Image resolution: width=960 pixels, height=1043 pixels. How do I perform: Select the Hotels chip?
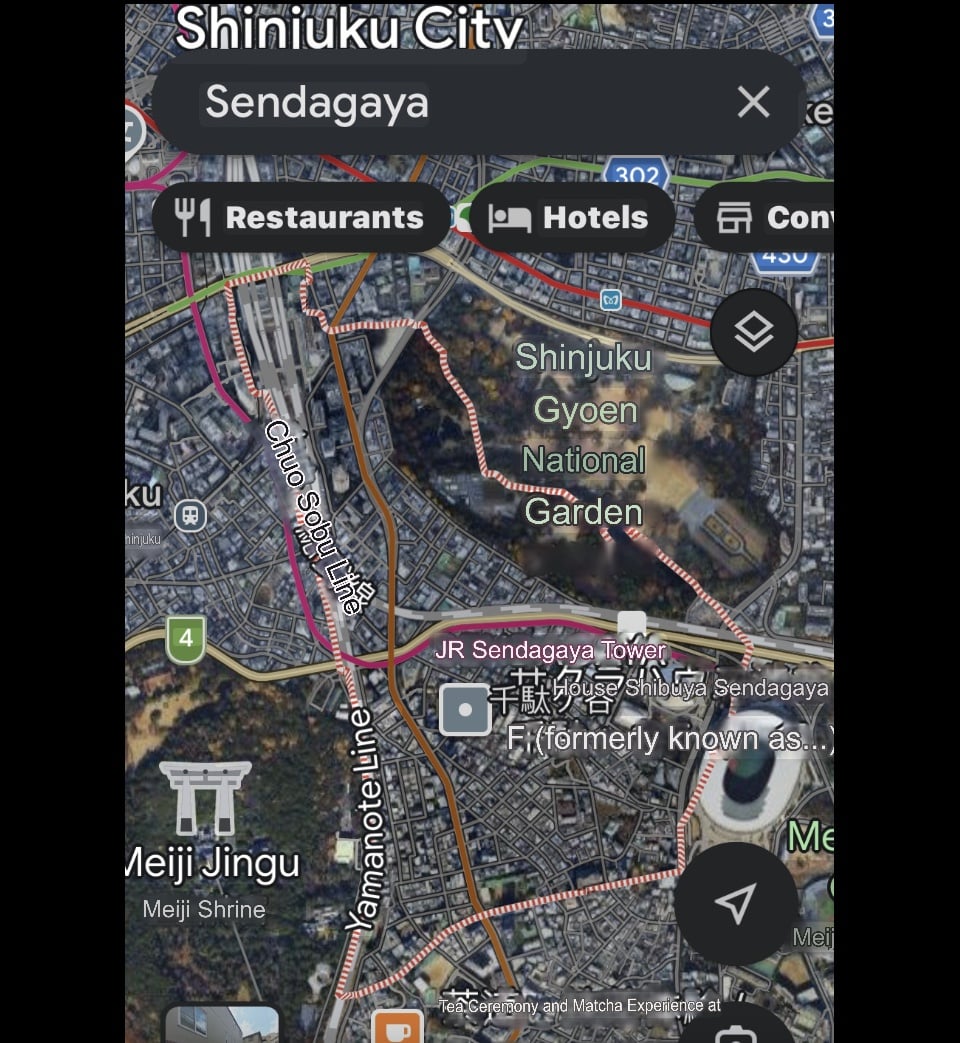click(x=569, y=217)
